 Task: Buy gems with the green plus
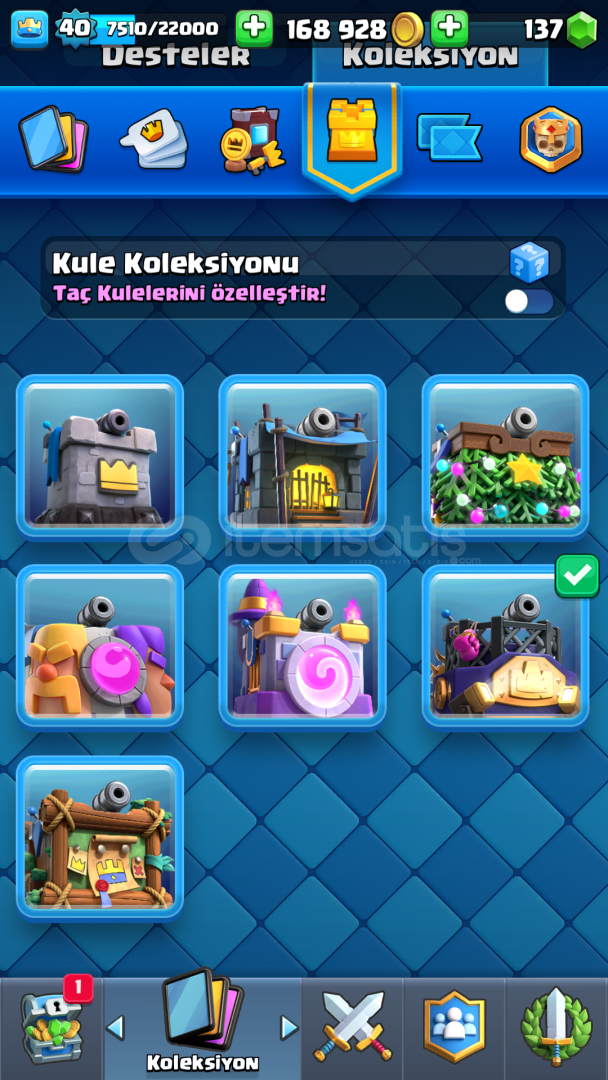pos(450,29)
